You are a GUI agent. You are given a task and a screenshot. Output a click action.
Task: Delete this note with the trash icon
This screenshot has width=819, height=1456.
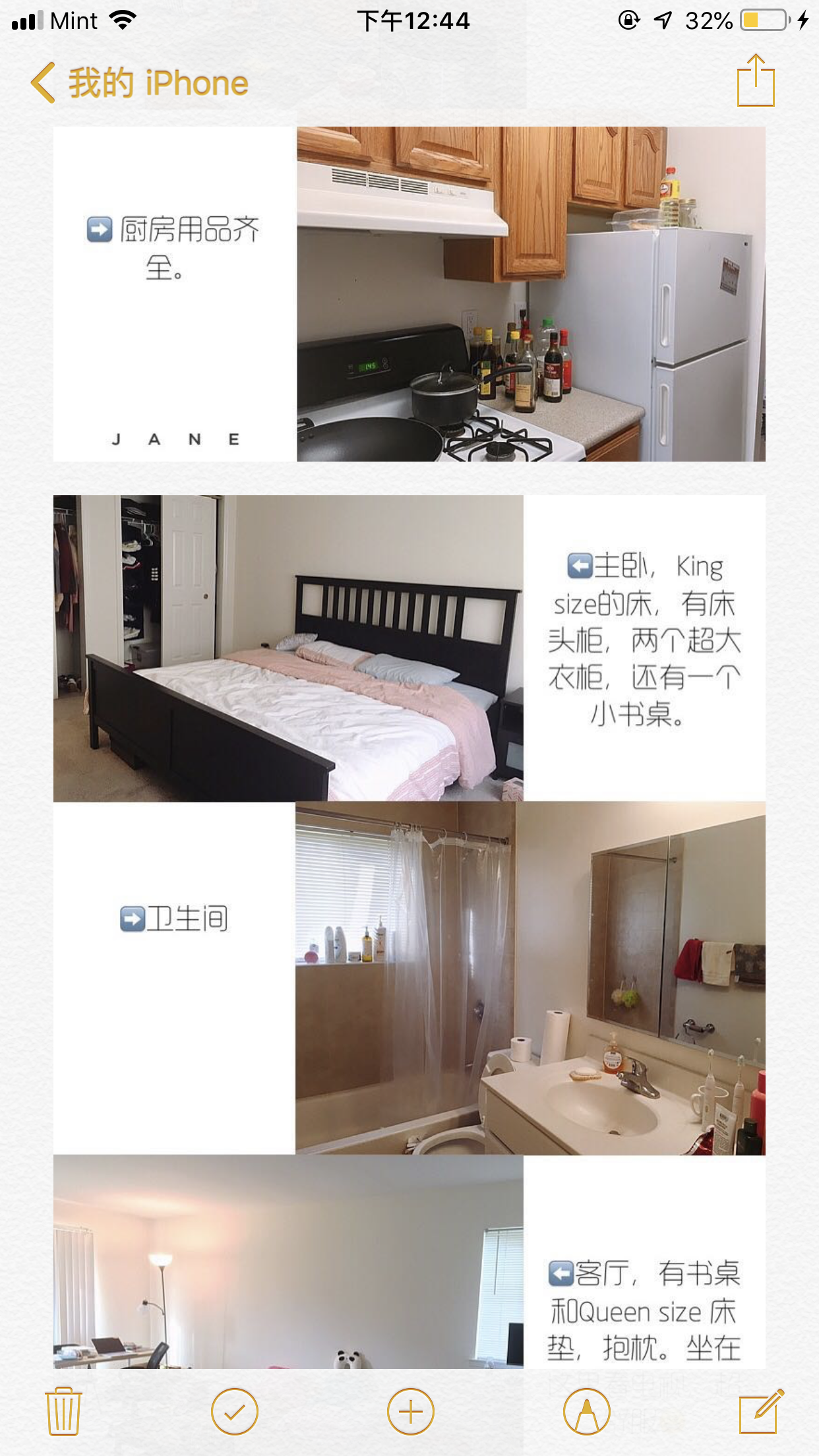(x=63, y=1411)
